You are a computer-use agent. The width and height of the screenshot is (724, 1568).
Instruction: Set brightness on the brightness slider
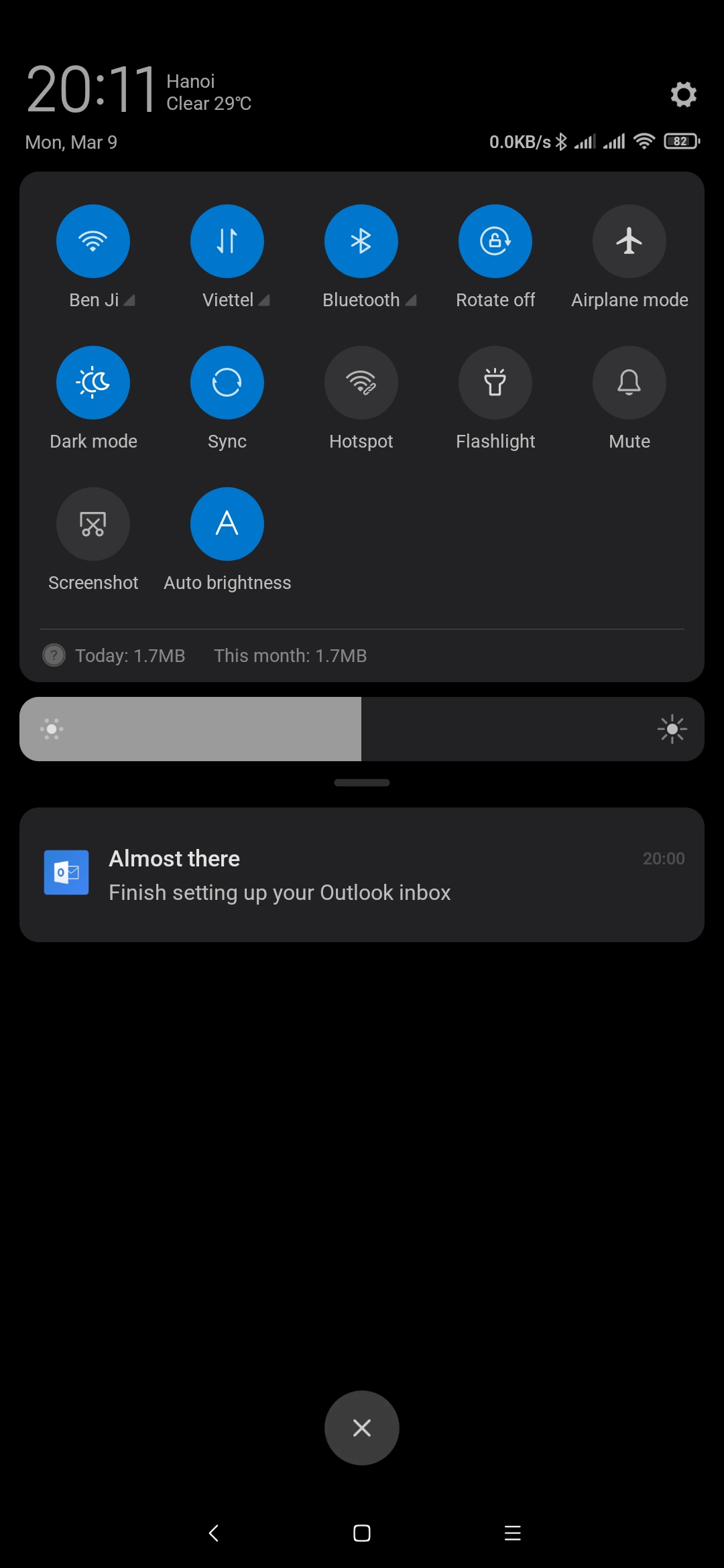(362, 729)
